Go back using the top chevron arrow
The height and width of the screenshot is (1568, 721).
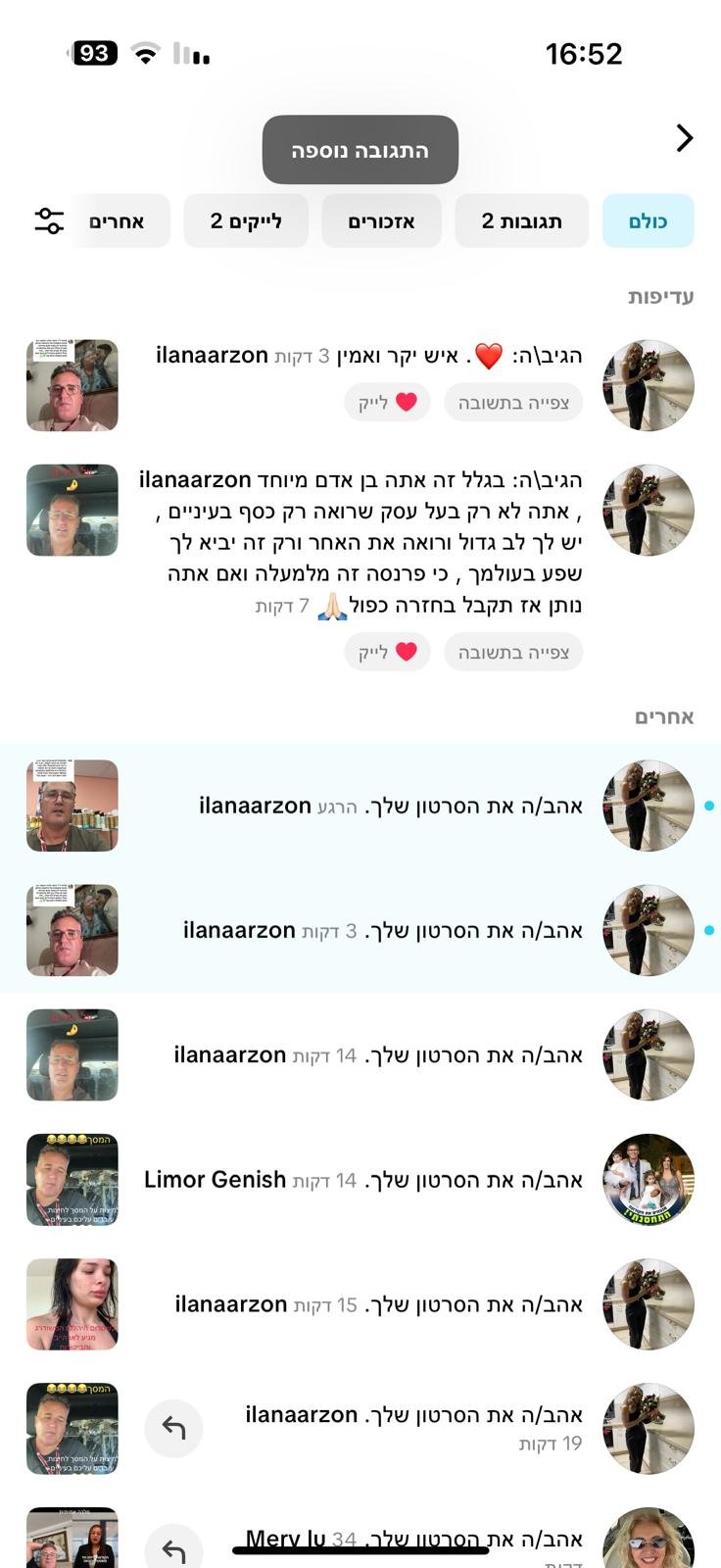[x=685, y=138]
